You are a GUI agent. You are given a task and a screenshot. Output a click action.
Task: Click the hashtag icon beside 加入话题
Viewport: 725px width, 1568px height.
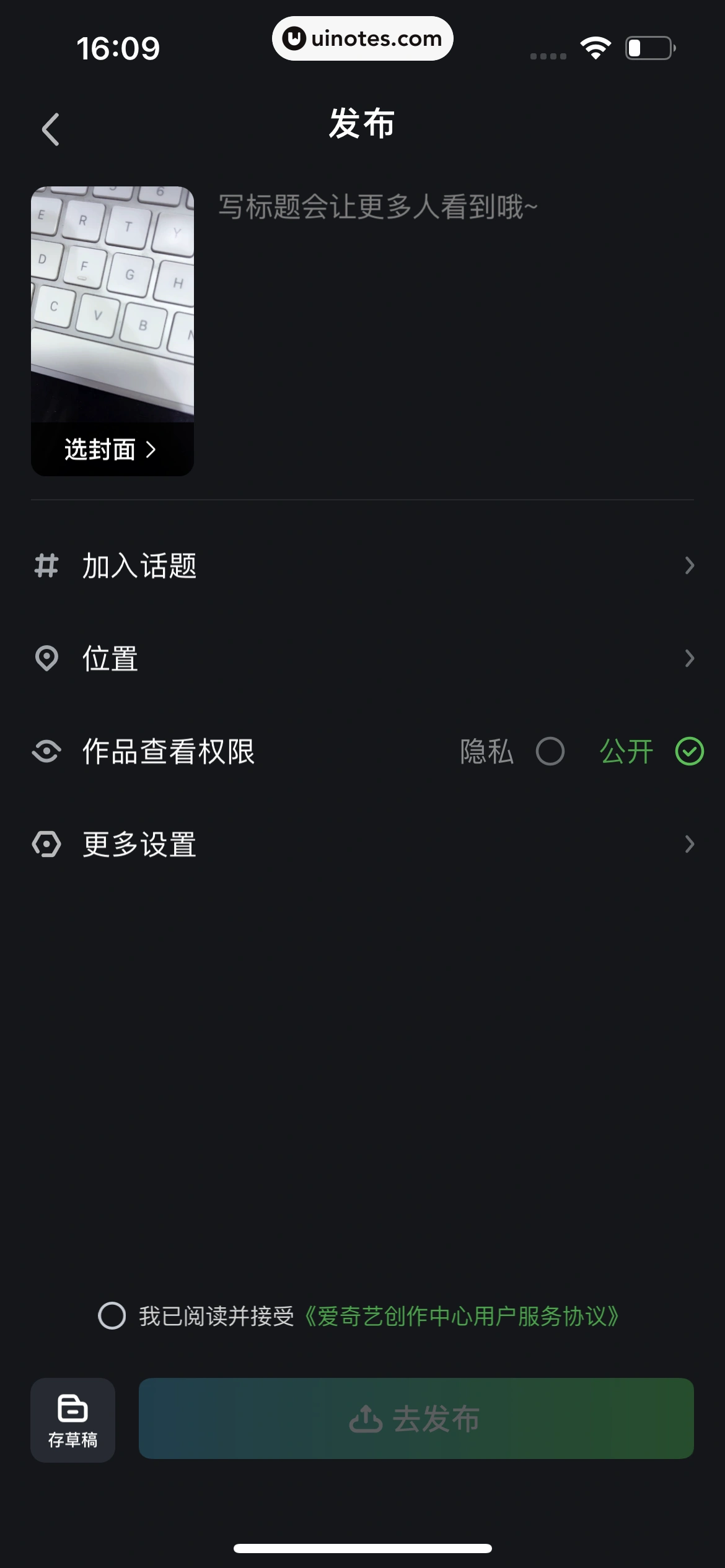coord(46,566)
